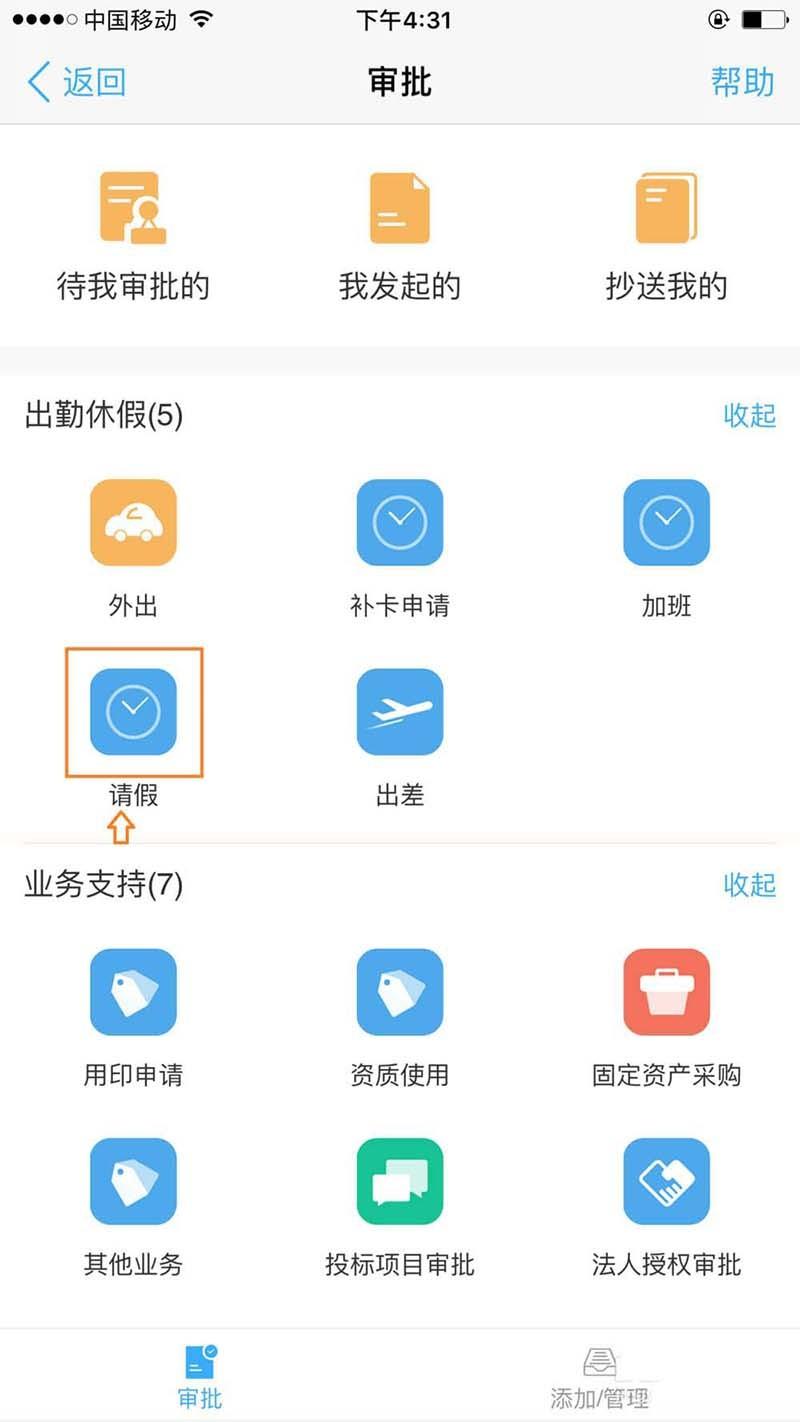Collapse the 业务支持 section via 收起
The height and width of the screenshot is (1422, 800).
point(748,885)
